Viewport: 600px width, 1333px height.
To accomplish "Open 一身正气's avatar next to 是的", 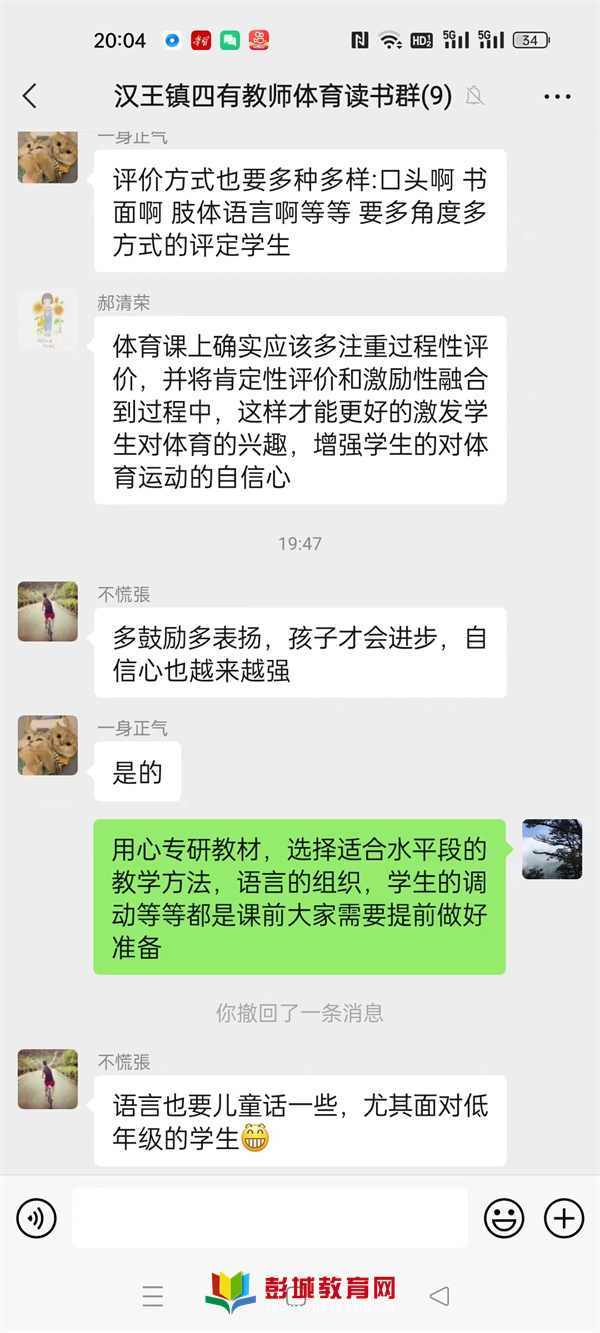I will click(48, 745).
